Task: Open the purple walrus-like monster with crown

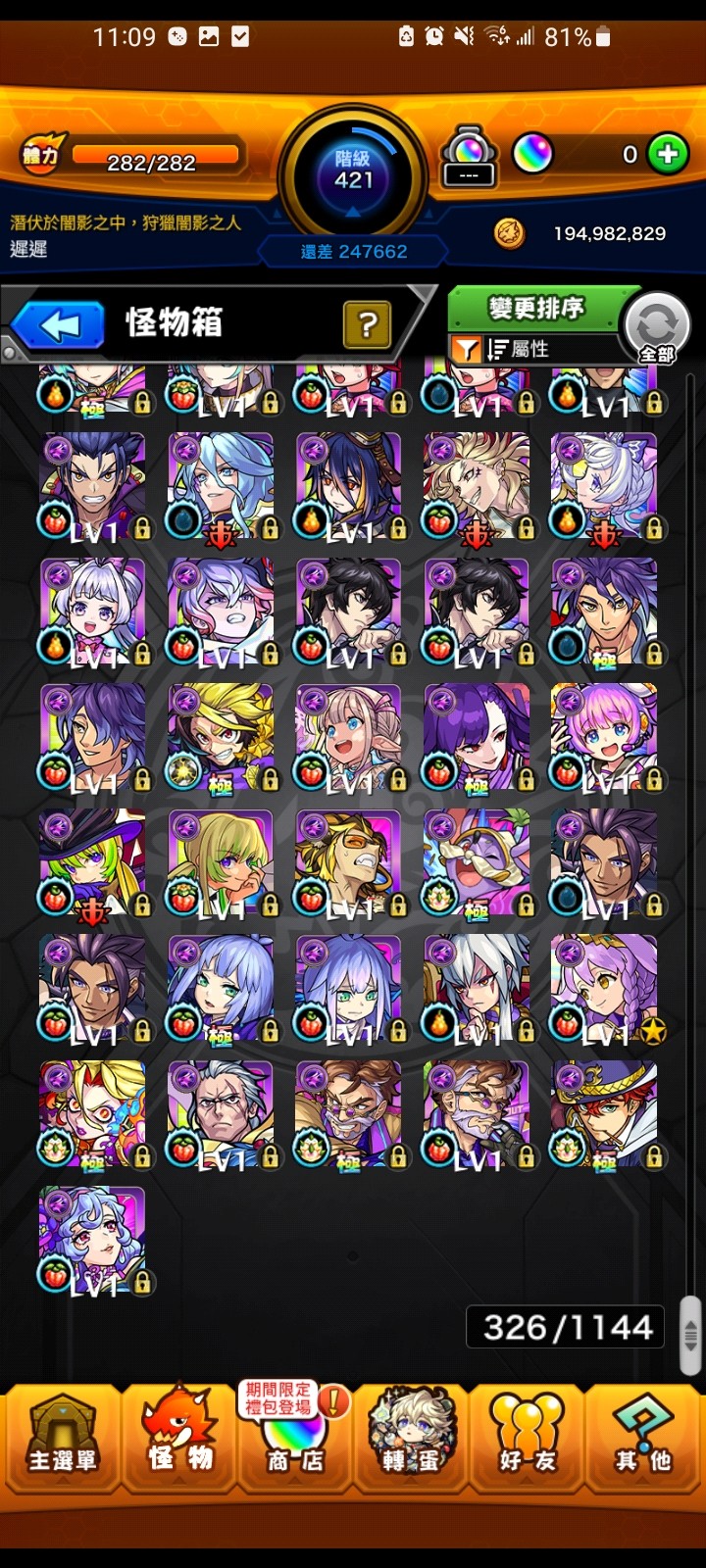Action: 477,862
